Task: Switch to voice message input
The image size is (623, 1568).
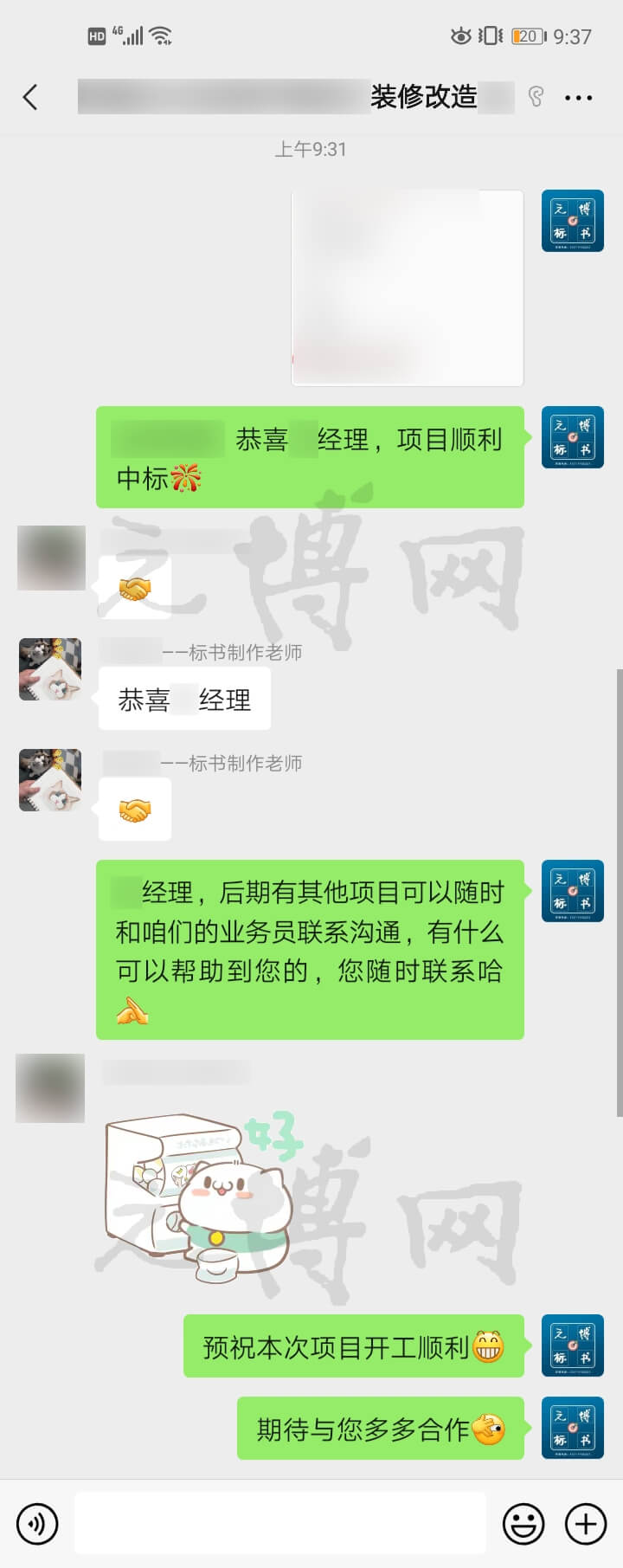Action: [x=37, y=1524]
